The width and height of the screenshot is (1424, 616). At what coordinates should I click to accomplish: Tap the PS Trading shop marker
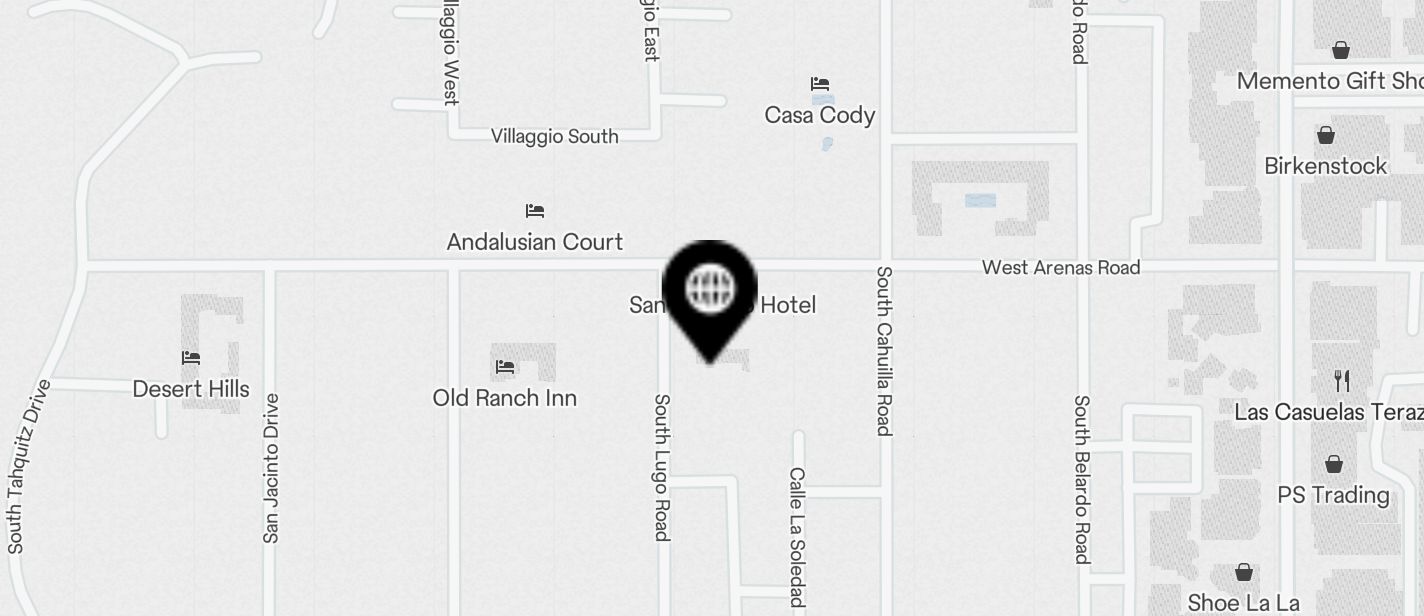click(x=1334, y=464)
